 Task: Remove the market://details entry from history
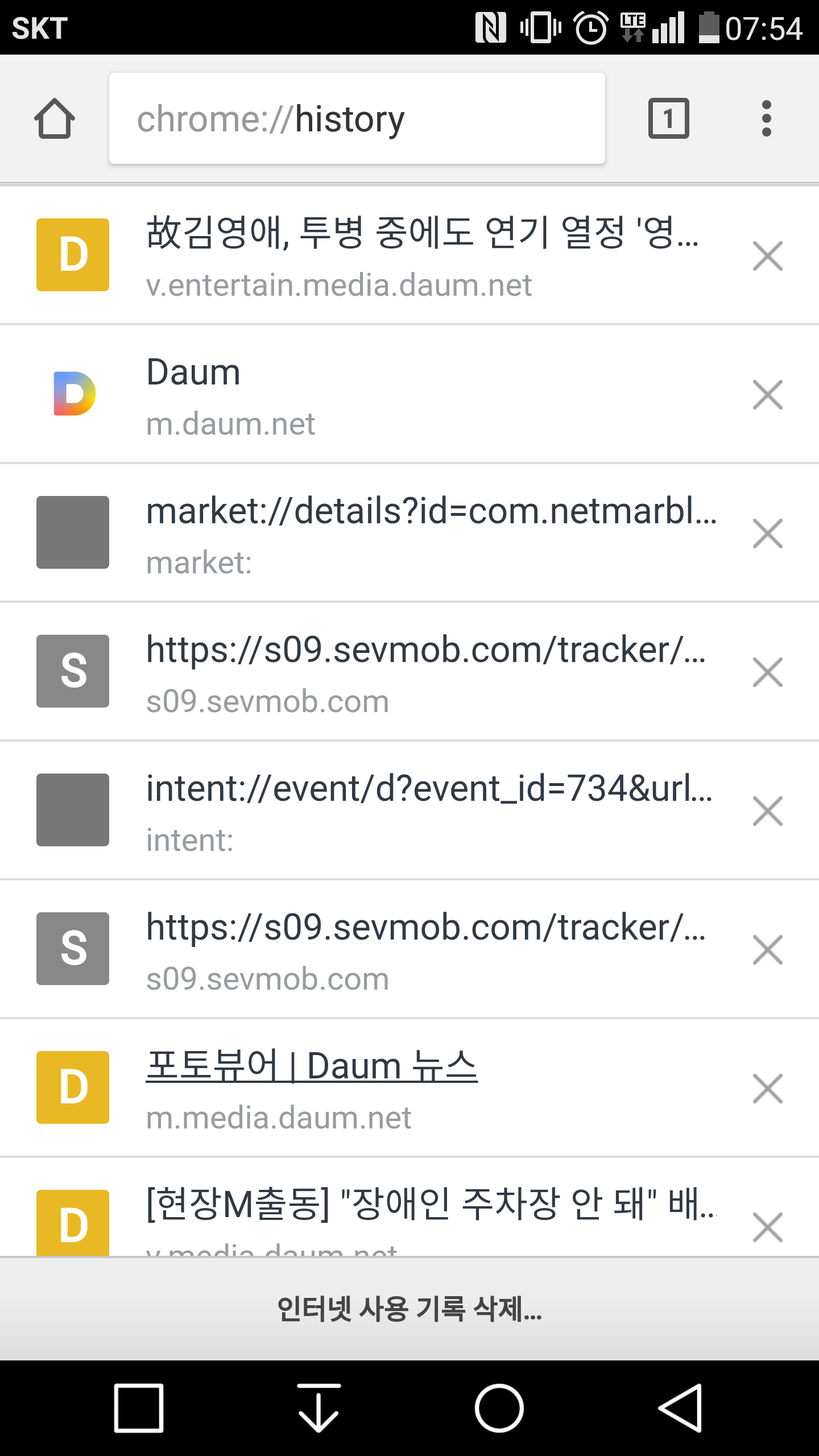click(767, 533)
